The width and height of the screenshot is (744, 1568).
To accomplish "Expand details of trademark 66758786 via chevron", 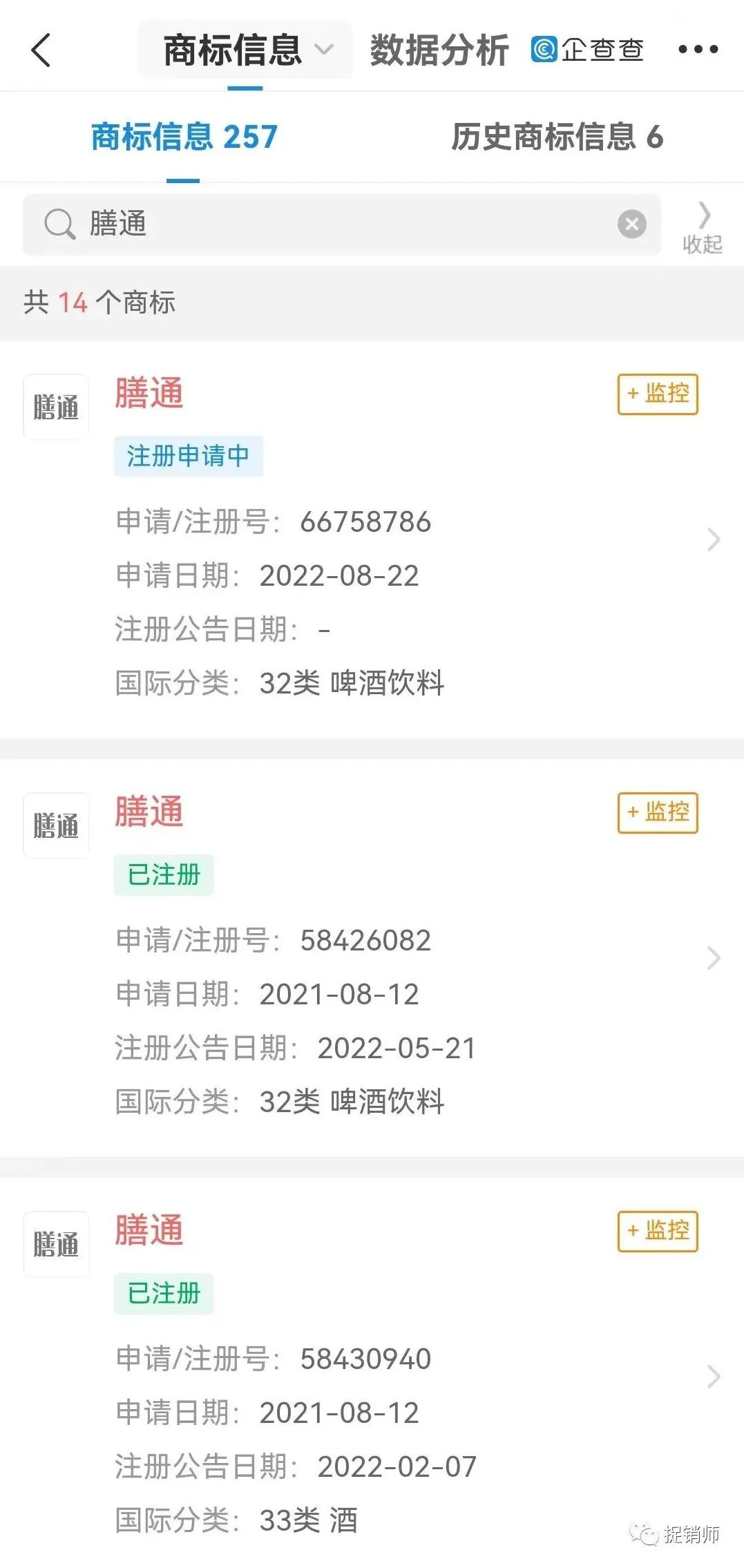I will (x=714, y=539).
